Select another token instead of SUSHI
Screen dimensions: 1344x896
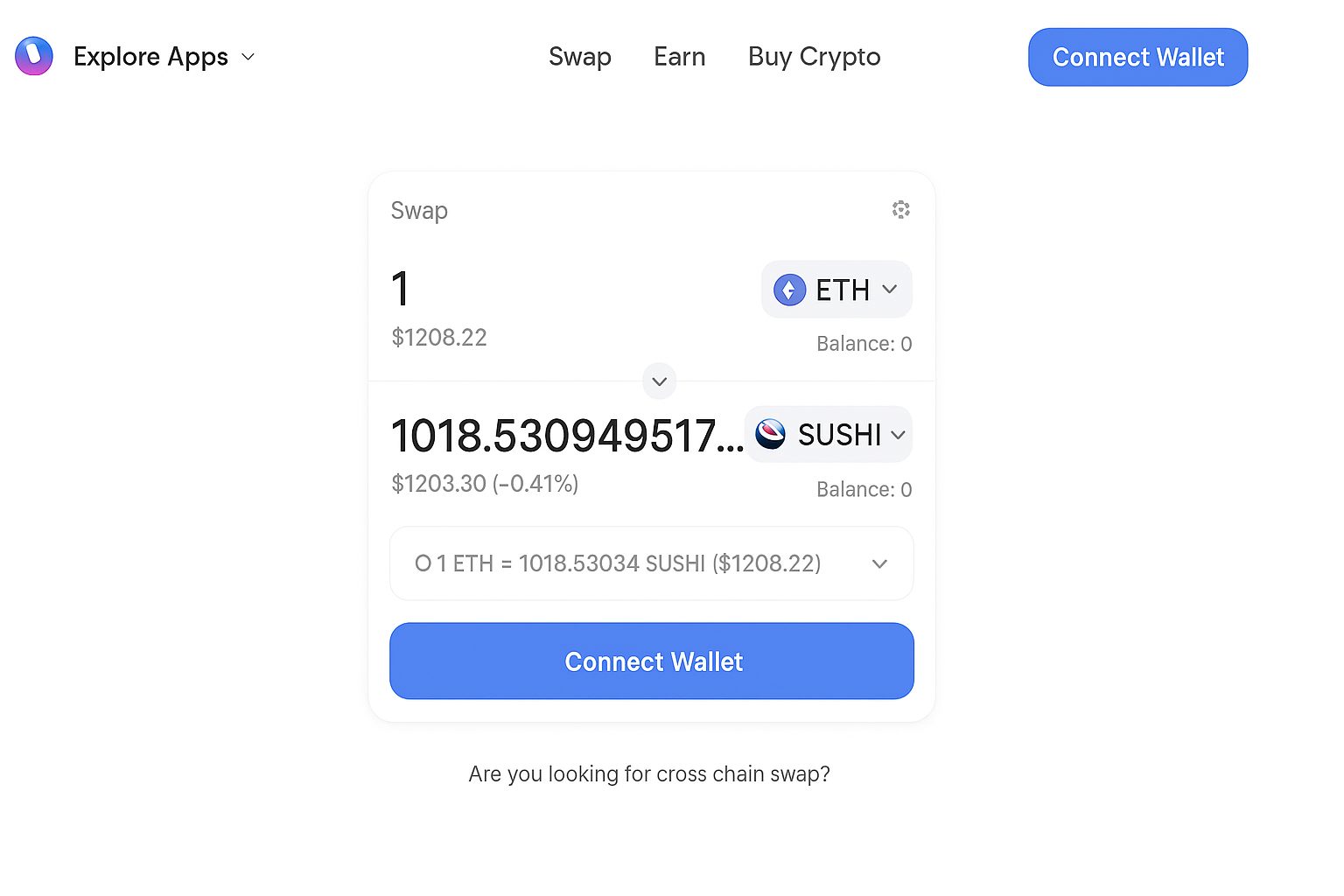(x=829, y=435)
